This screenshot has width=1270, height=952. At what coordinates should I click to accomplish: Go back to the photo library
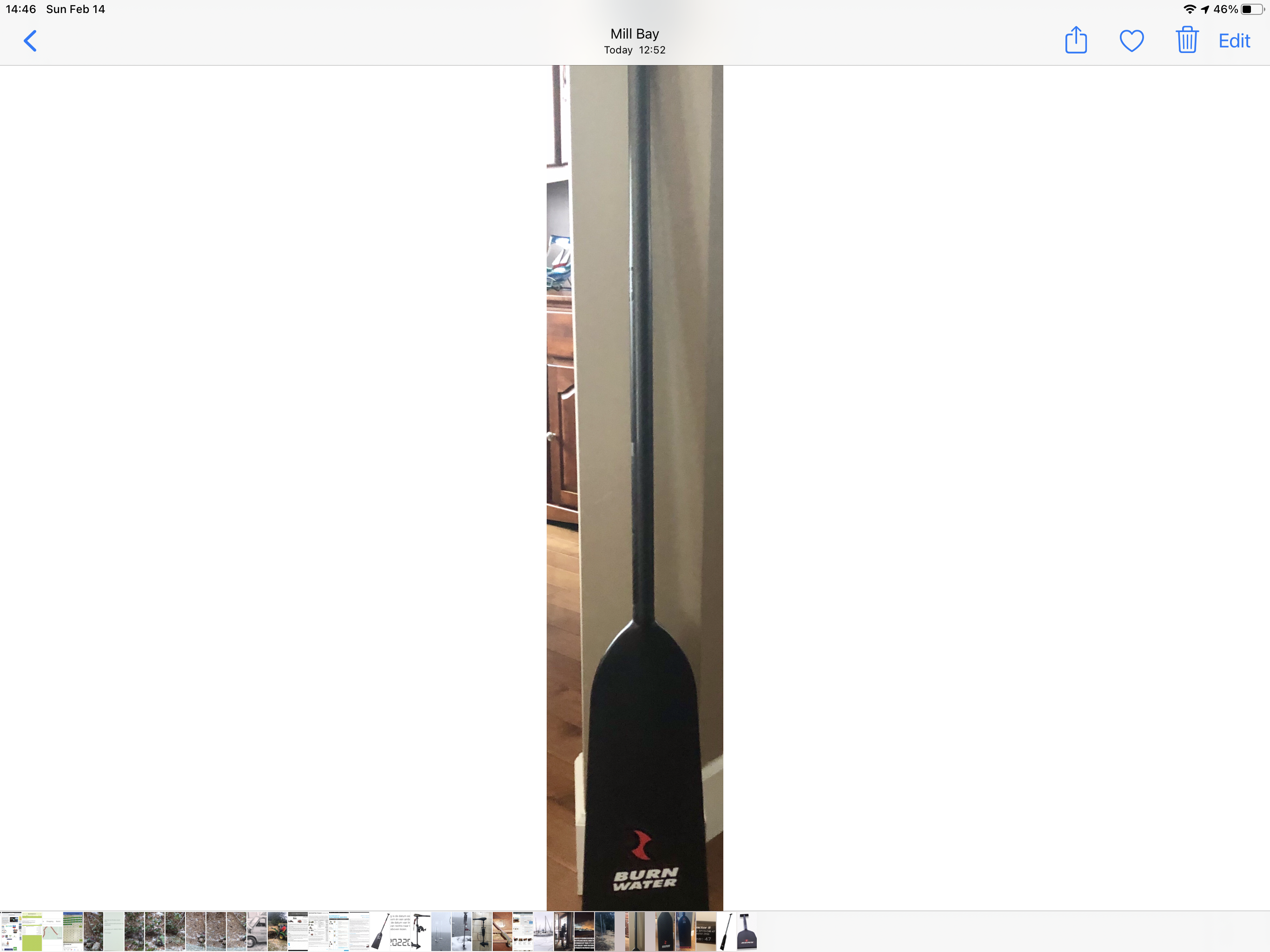(x=30, y=41)
